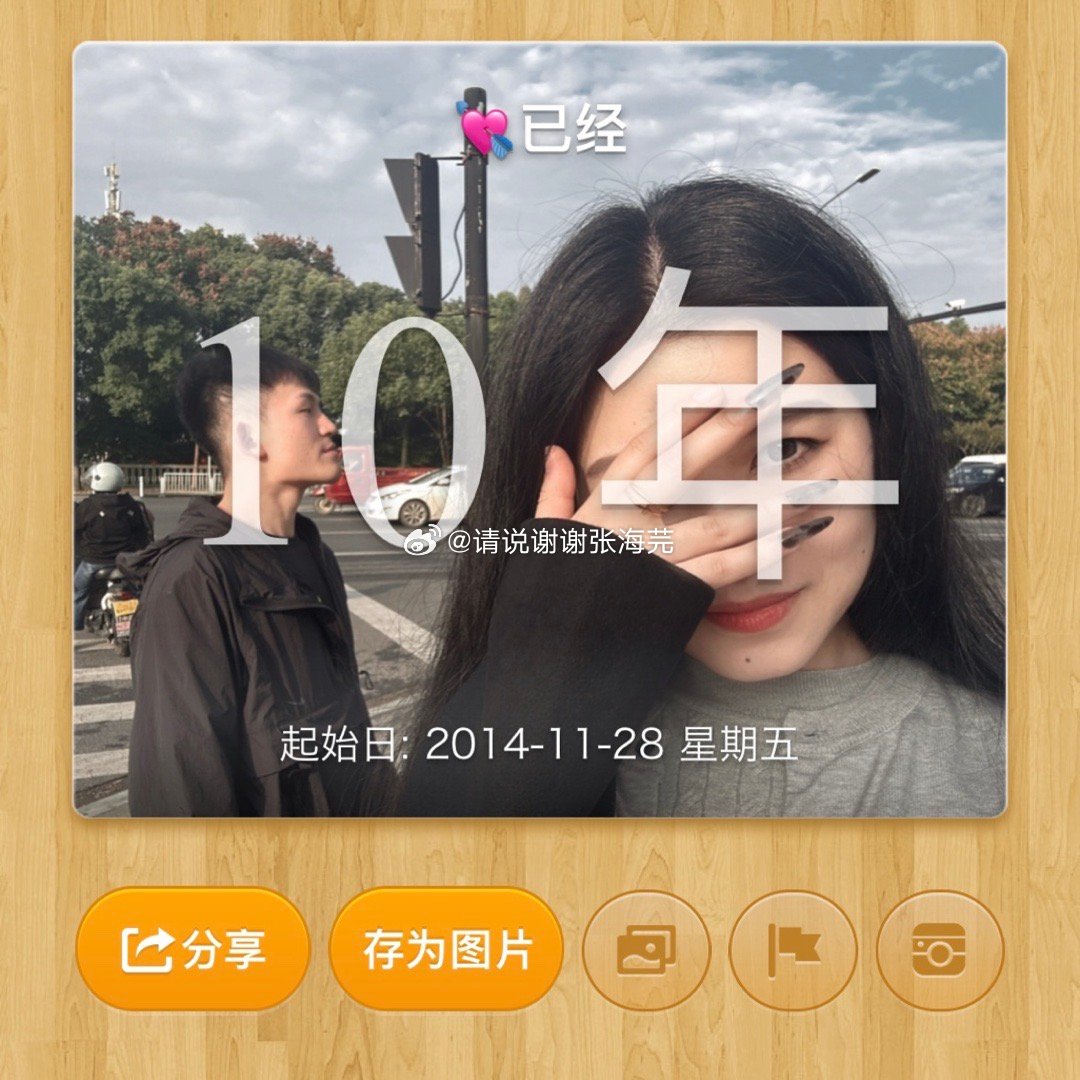Open the photo gallery icon
Image resolution: width=1080 pixels, height=1080 pixels.
tap(646, 950)
